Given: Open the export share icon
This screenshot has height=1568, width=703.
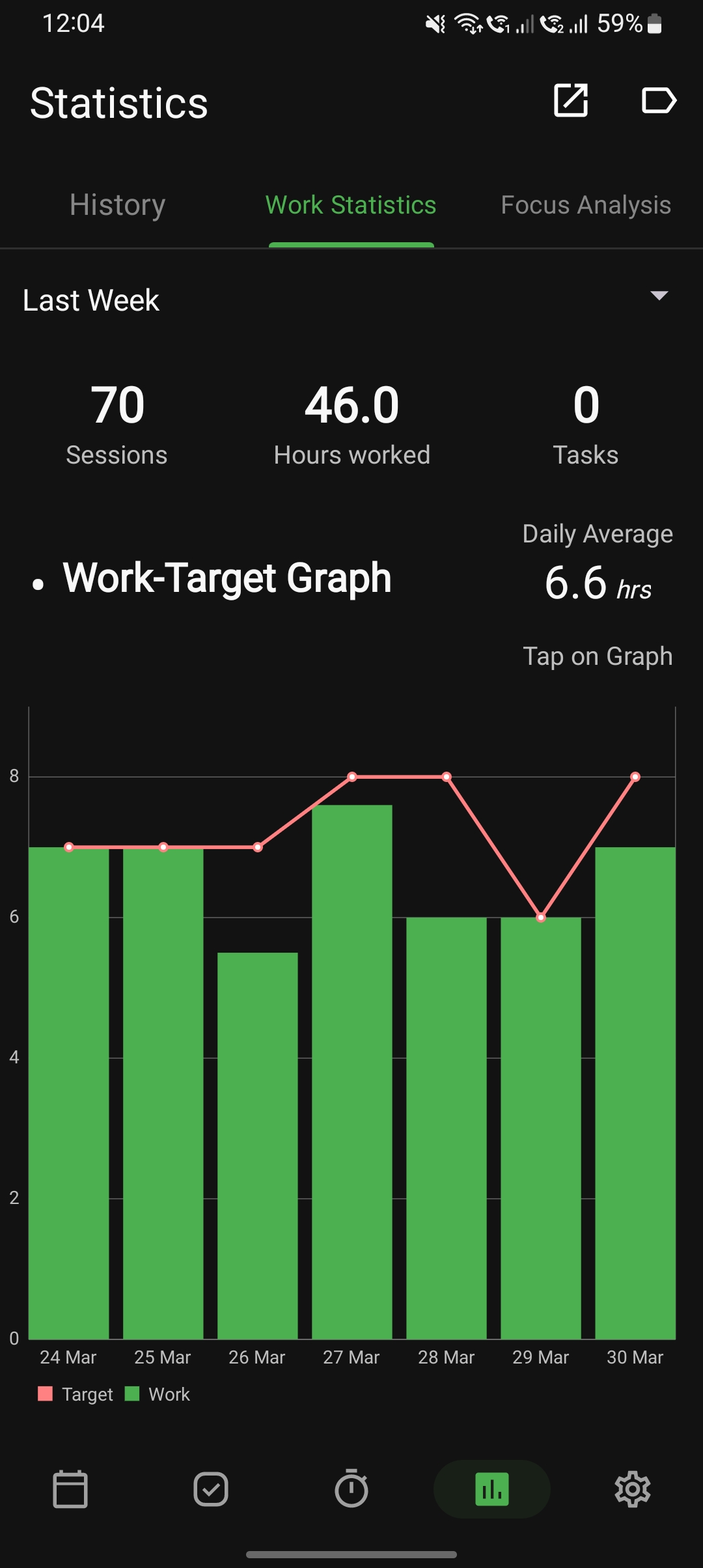Looking at the screenshot, I should (x=571, y=101).
